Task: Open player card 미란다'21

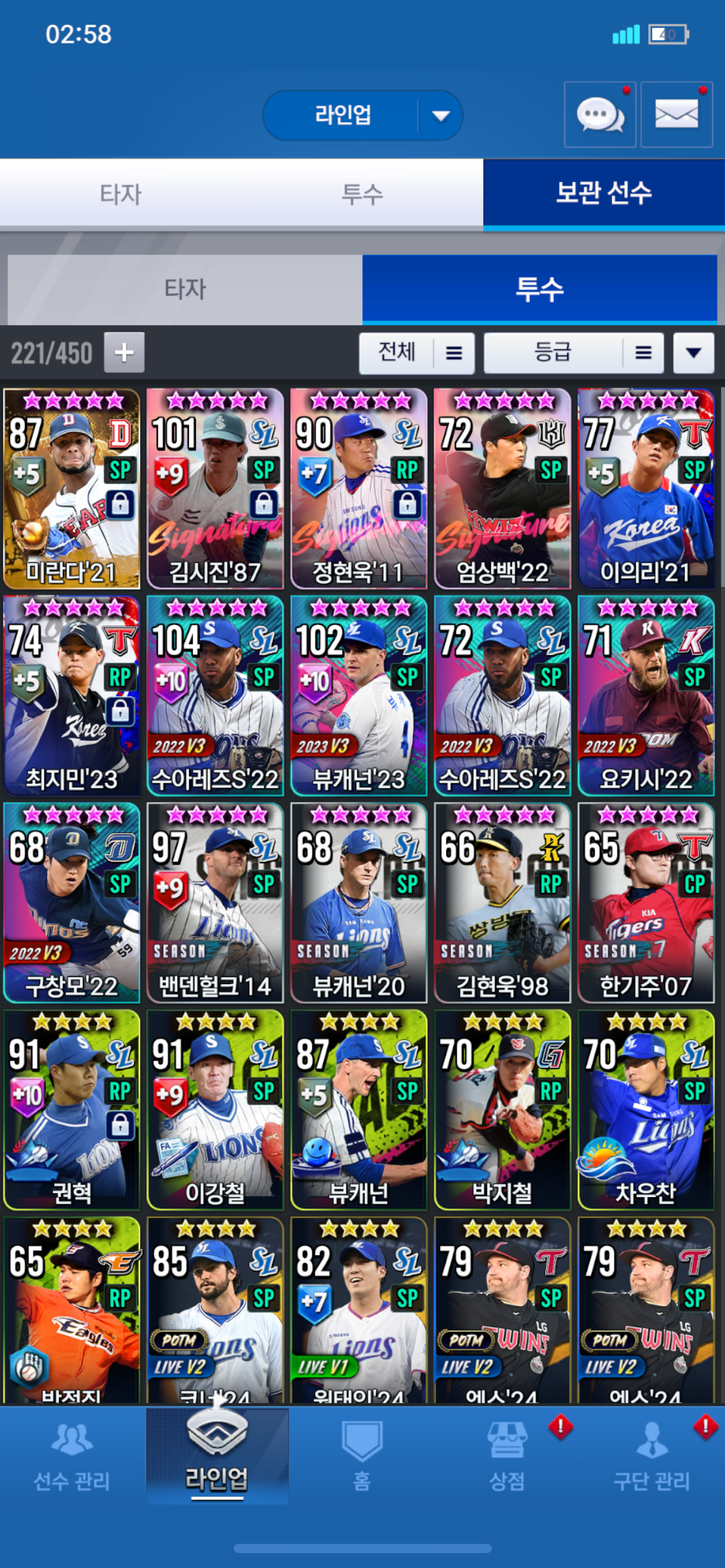Action: [x=72, y=489]
